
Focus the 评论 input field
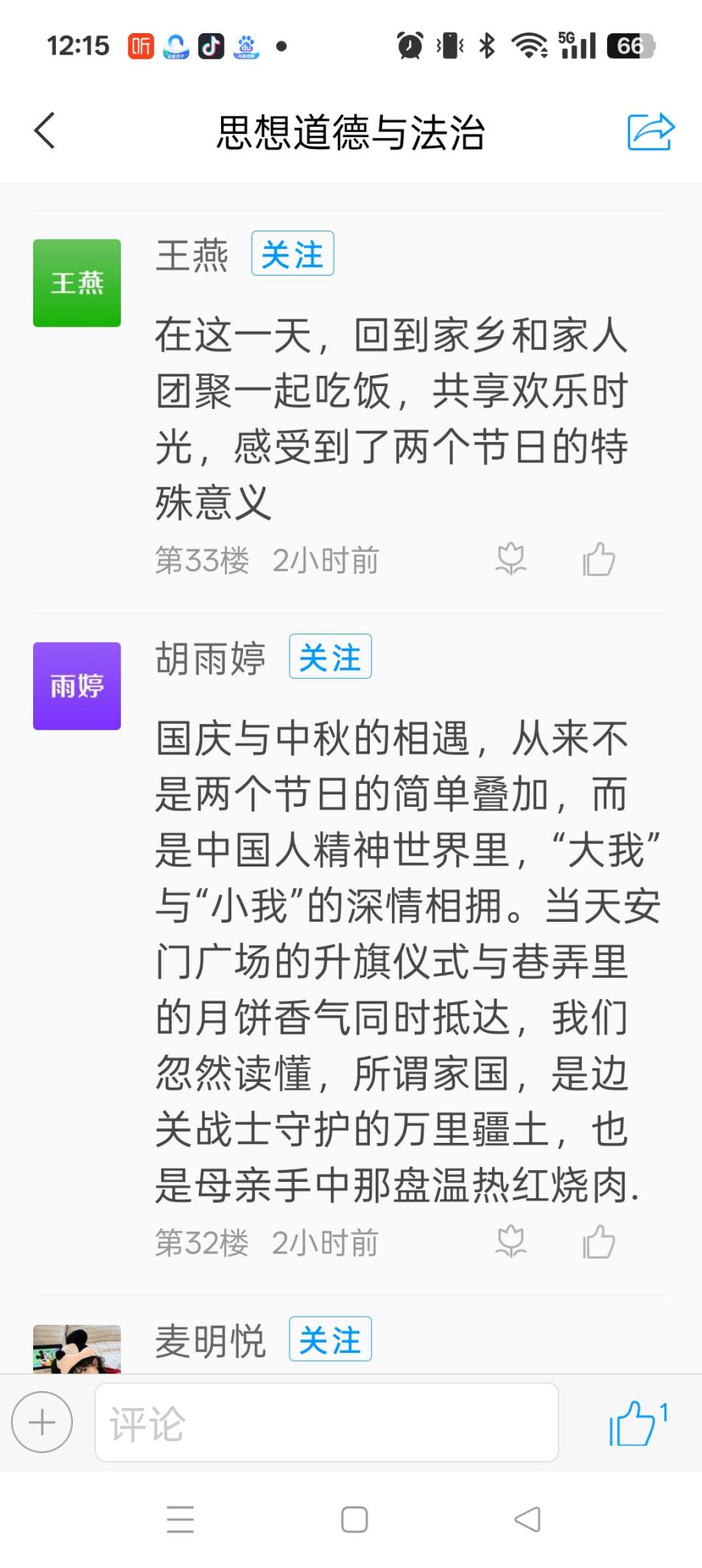[x=326, y=1422]
